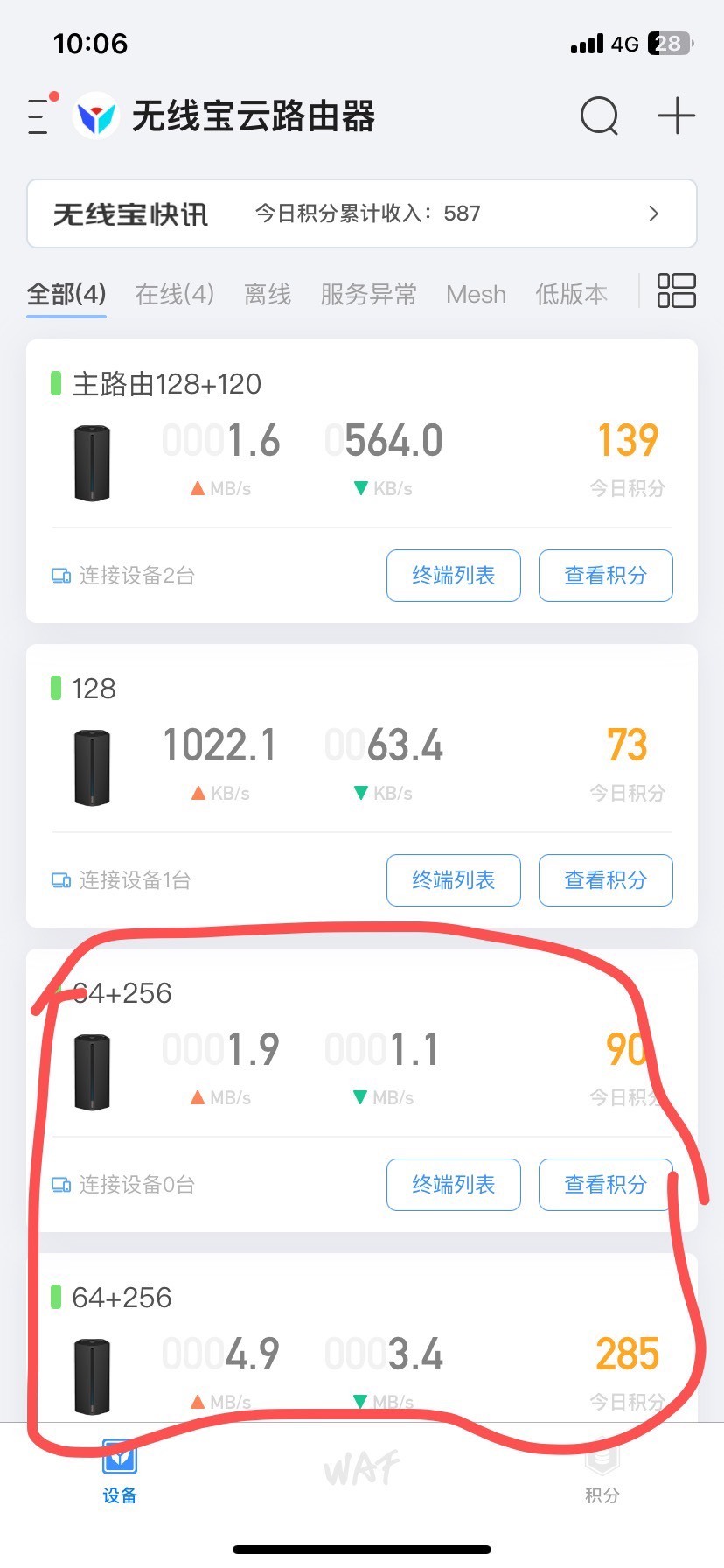Tap 查看积分 on the card with 90 points

click(606, 1185)
